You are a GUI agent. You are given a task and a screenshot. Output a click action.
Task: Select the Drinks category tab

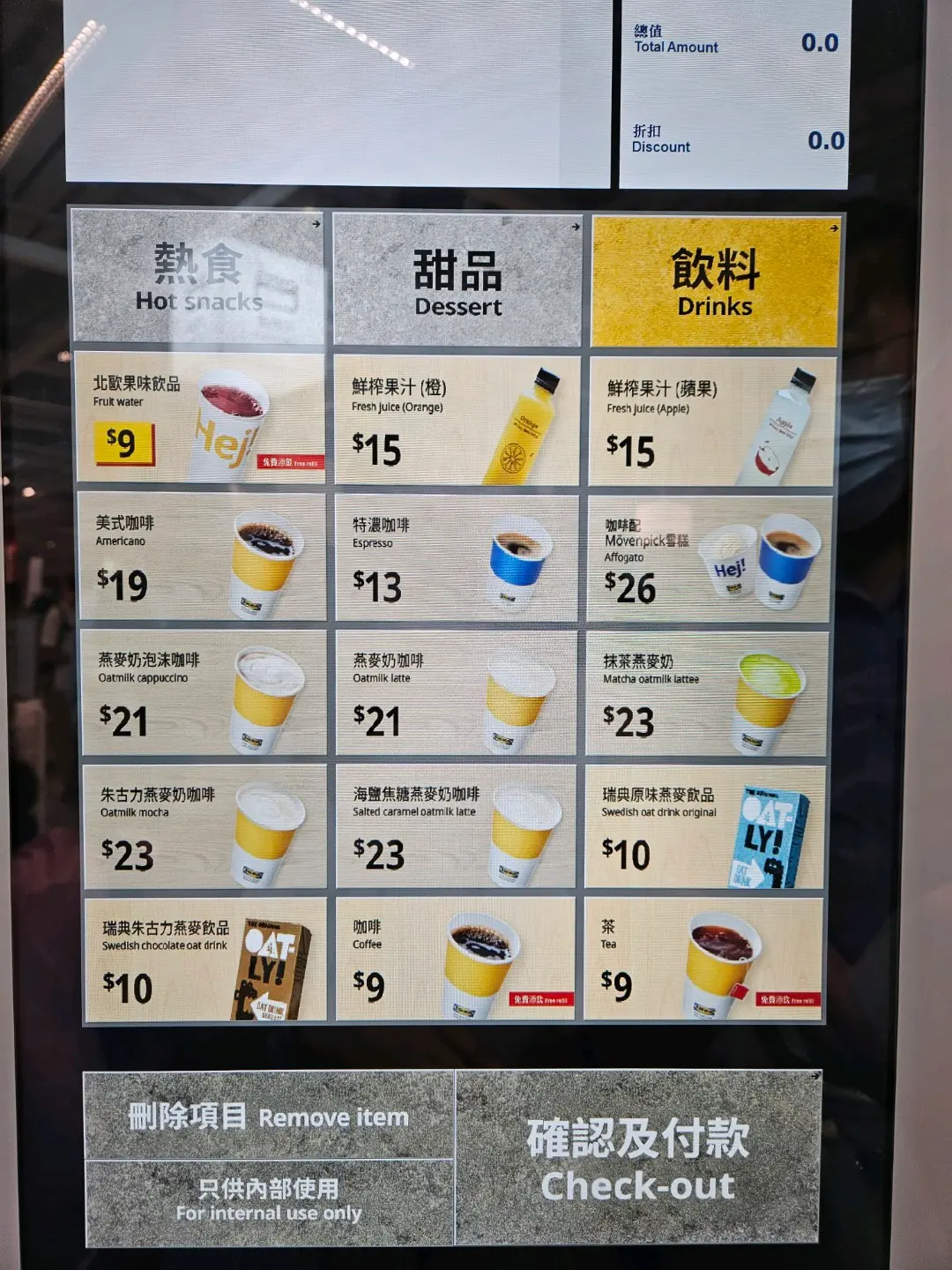pos(715,282)
